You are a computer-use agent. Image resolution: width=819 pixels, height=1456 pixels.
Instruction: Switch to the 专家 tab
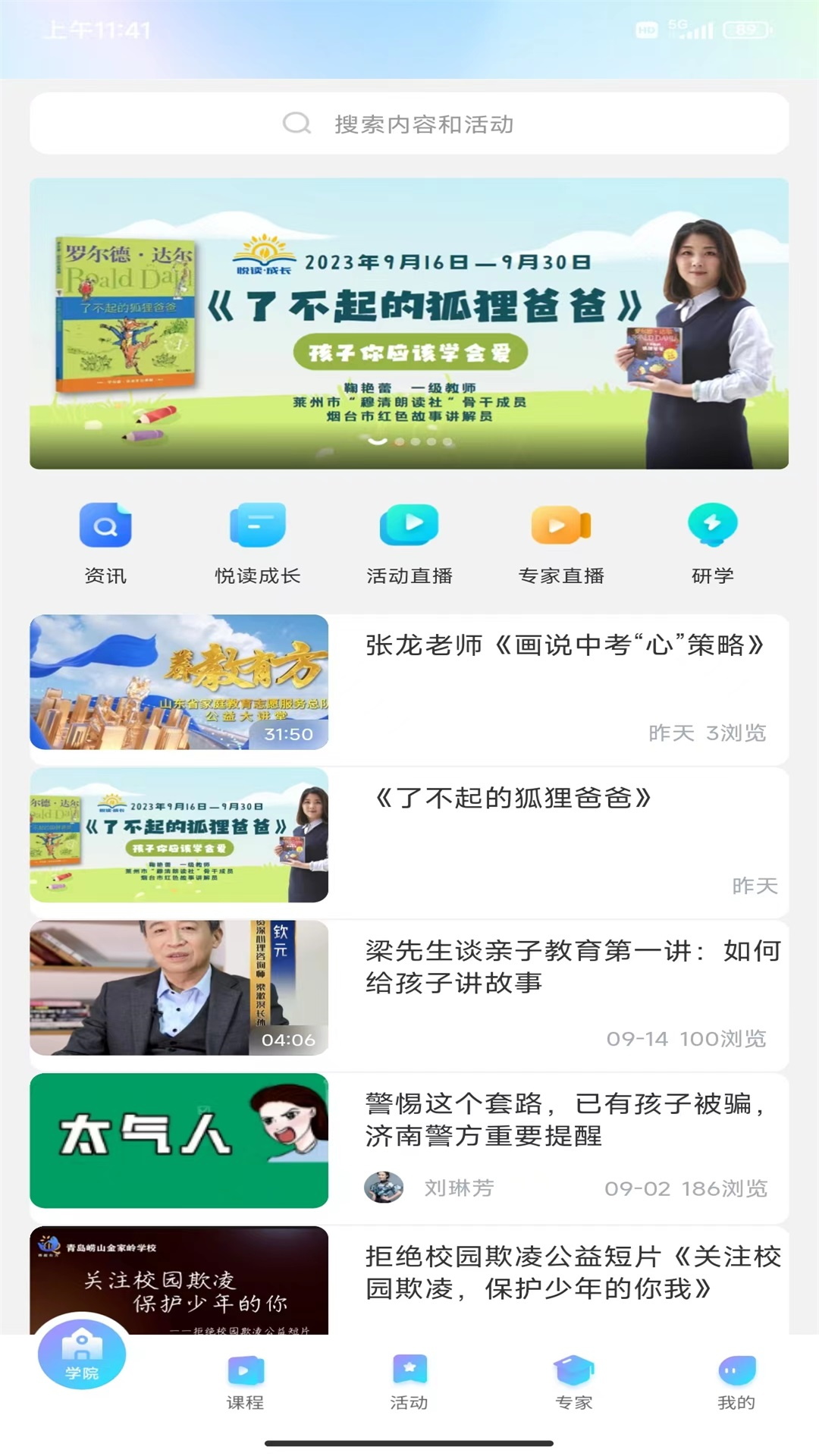[573, 1382]
